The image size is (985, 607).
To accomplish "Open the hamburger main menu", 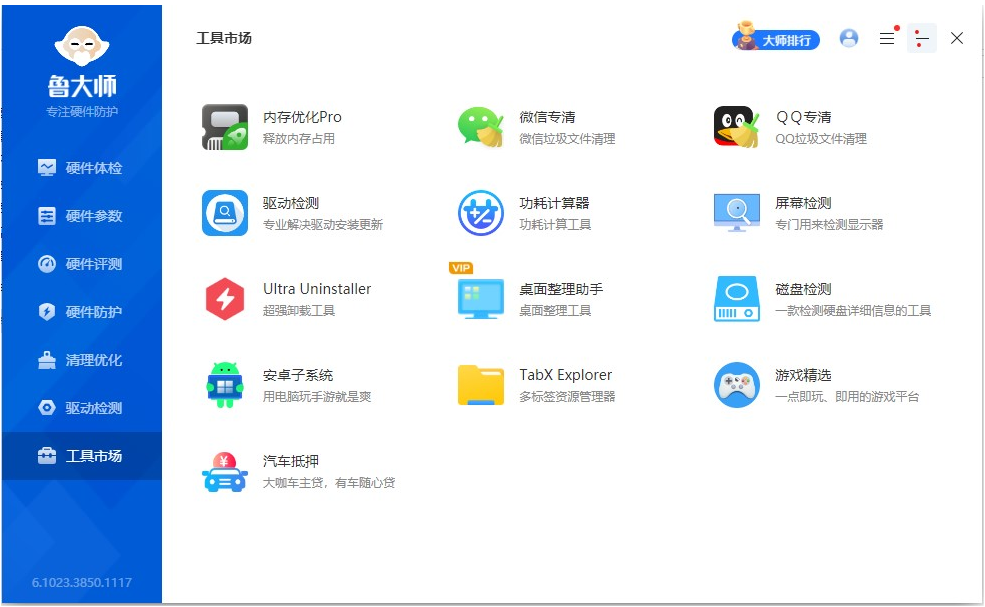I will click(887, 39).
